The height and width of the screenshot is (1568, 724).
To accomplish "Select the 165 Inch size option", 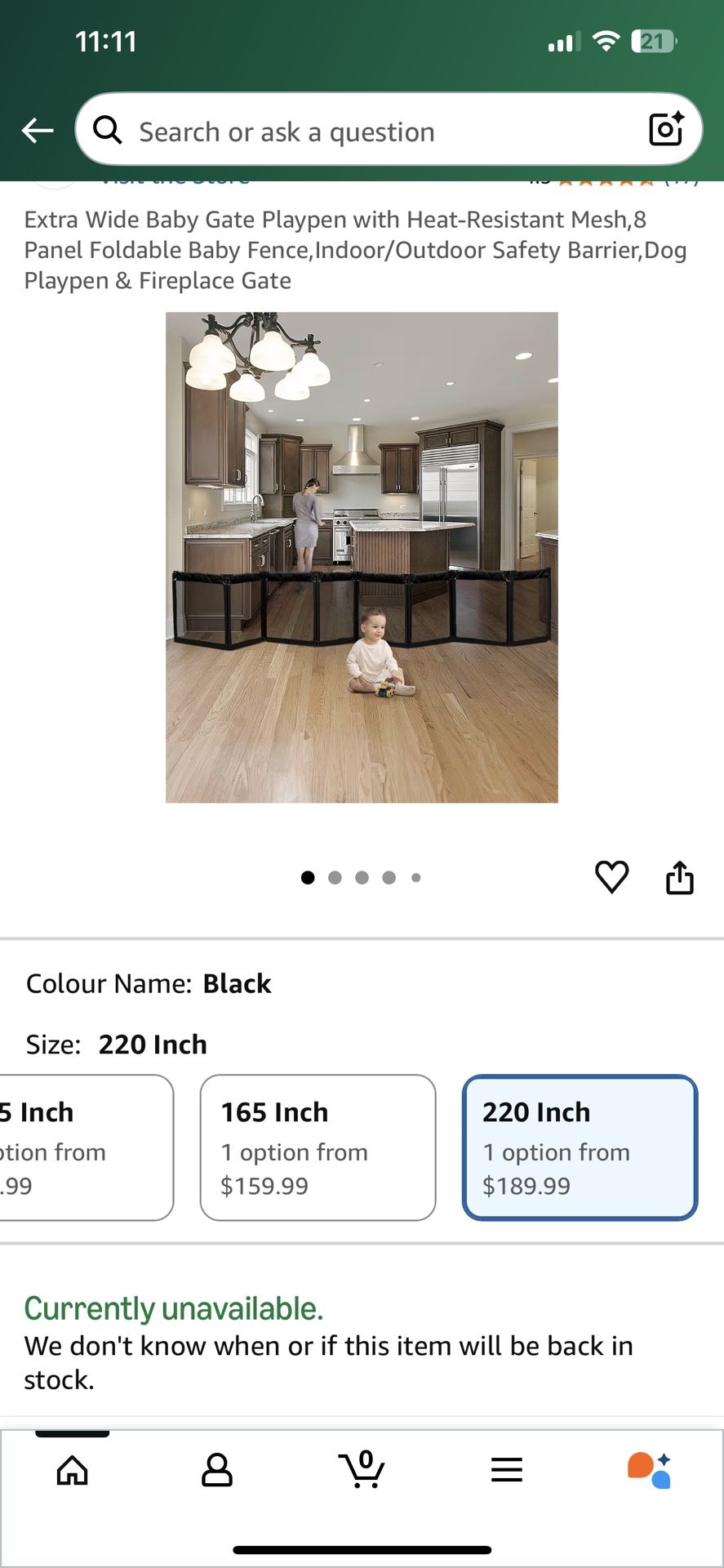I will [x=318, y=1147].
